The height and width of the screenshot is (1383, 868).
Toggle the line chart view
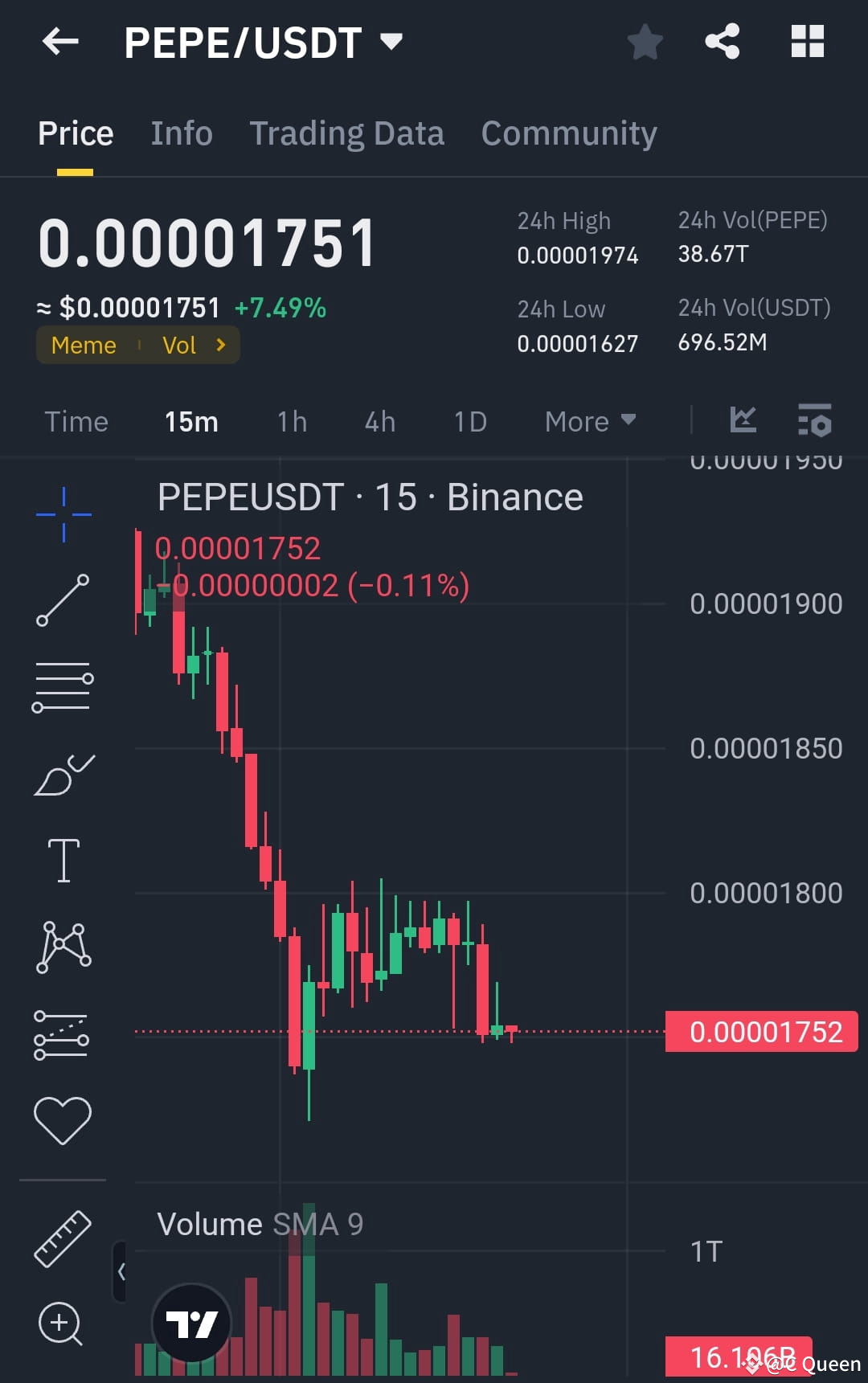coord(743,420)
